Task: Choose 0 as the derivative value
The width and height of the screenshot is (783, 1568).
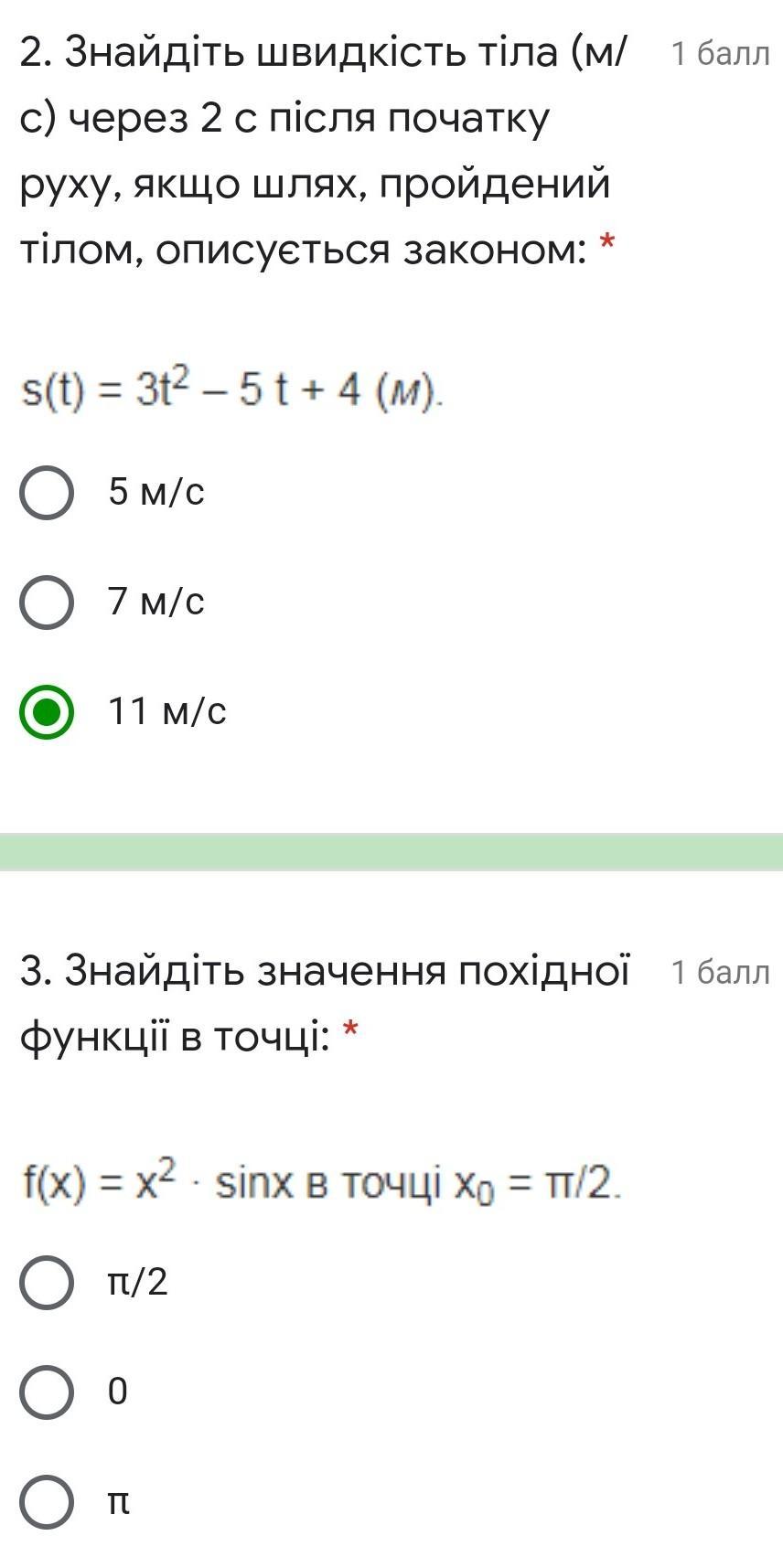Action: [47, 1392]
